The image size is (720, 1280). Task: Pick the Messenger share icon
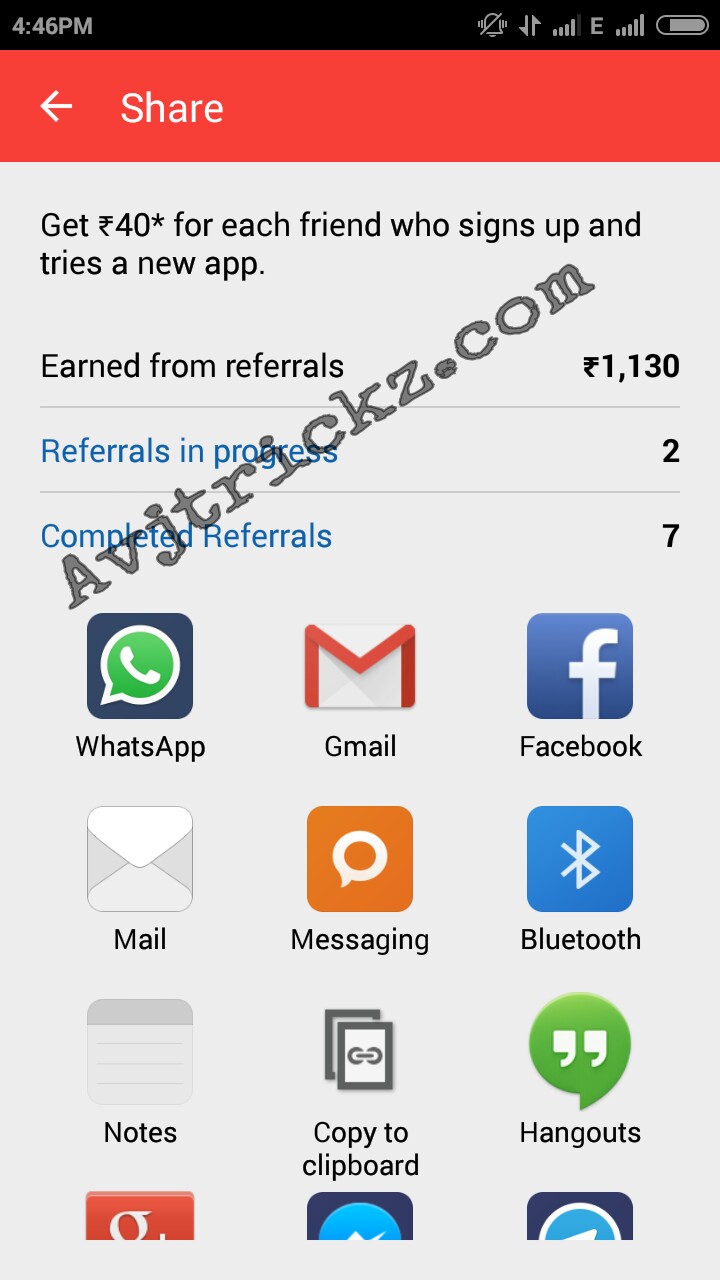point(360,1216)
